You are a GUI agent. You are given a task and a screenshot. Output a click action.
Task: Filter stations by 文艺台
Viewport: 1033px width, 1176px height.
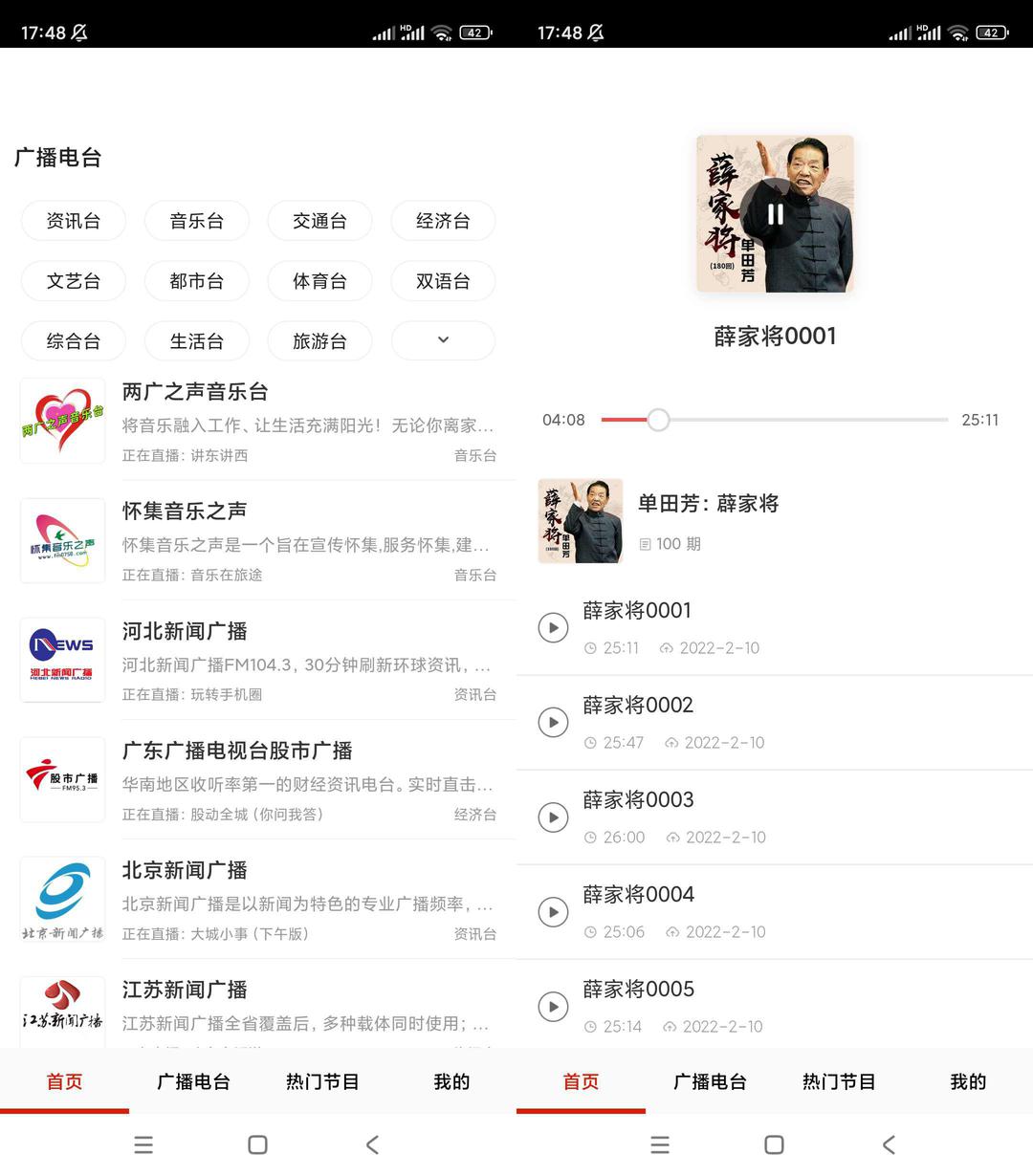pyautogui.click(x=74, y=281)
